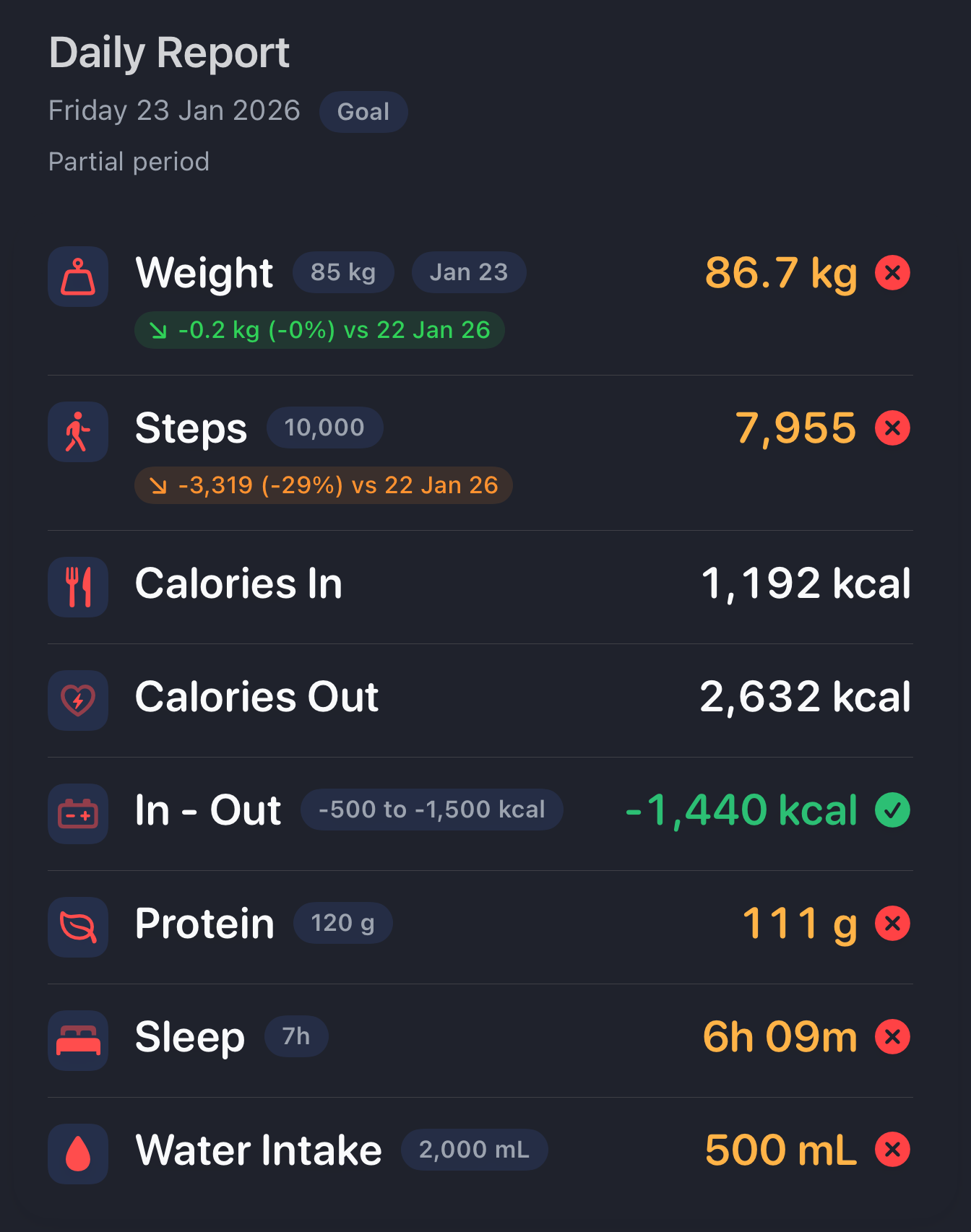This screenshot has width=971, height=1232.
Task: Click the Water Intake droplet icon
Action: click(77, 1153)
